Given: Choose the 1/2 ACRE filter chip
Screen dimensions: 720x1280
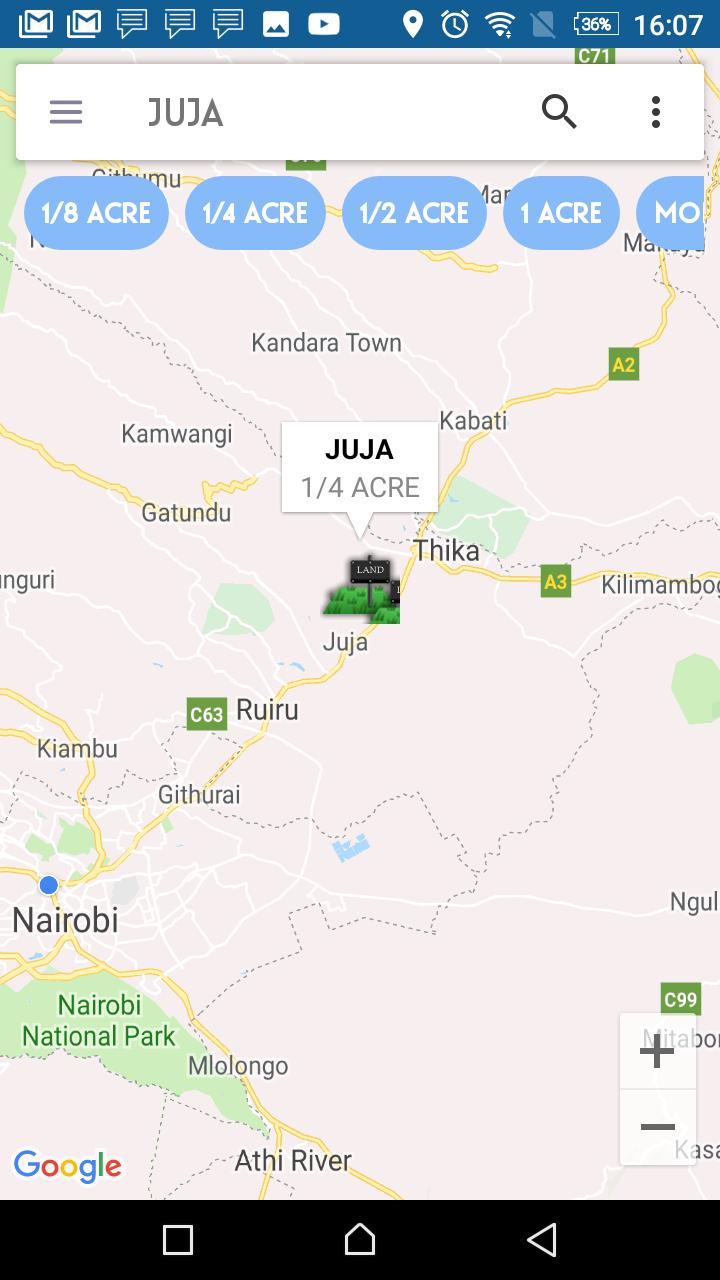Looking at the screenshot, I should (414, 213).
